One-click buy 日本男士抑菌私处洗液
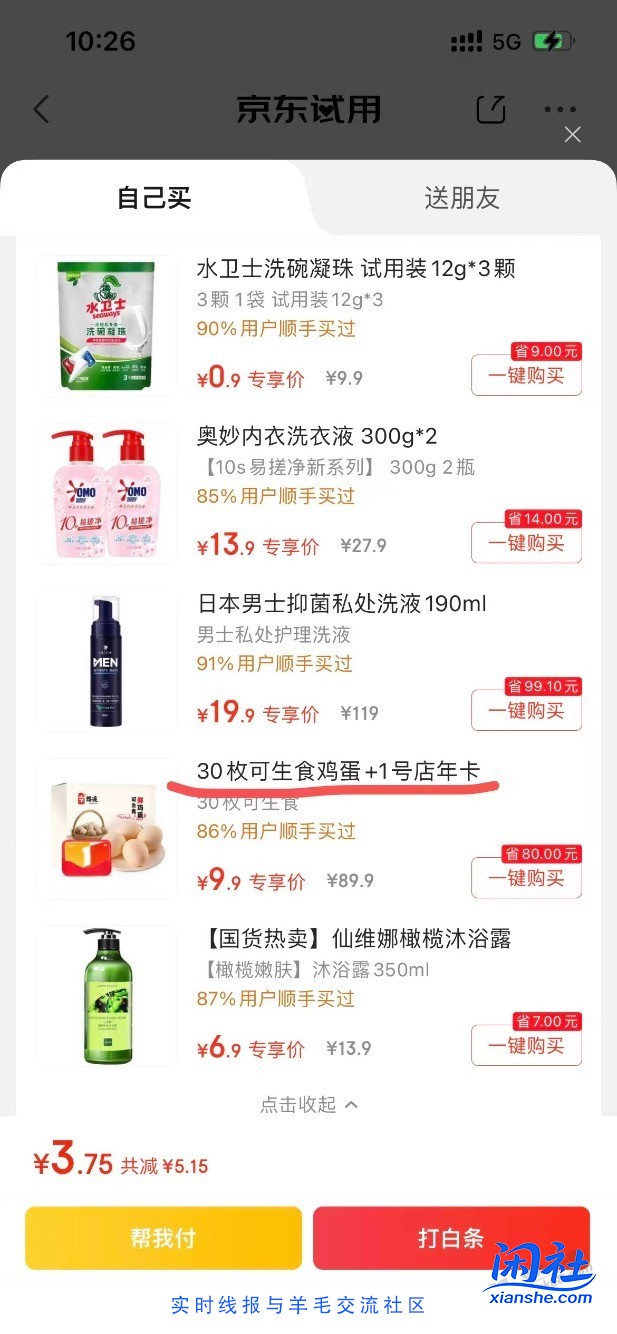The image size is (617, 1334). 526,710
